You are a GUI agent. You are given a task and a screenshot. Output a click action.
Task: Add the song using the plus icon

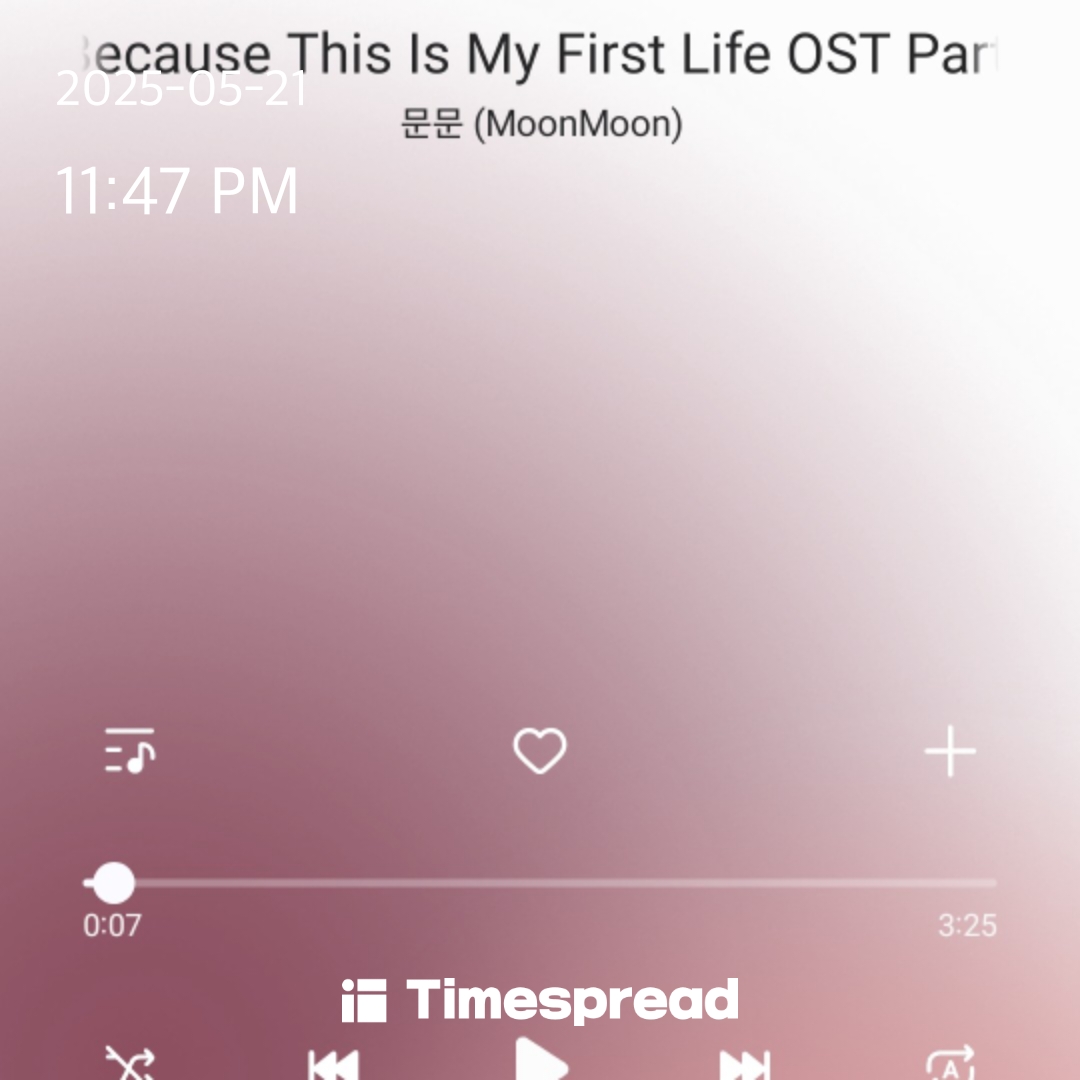949,752
